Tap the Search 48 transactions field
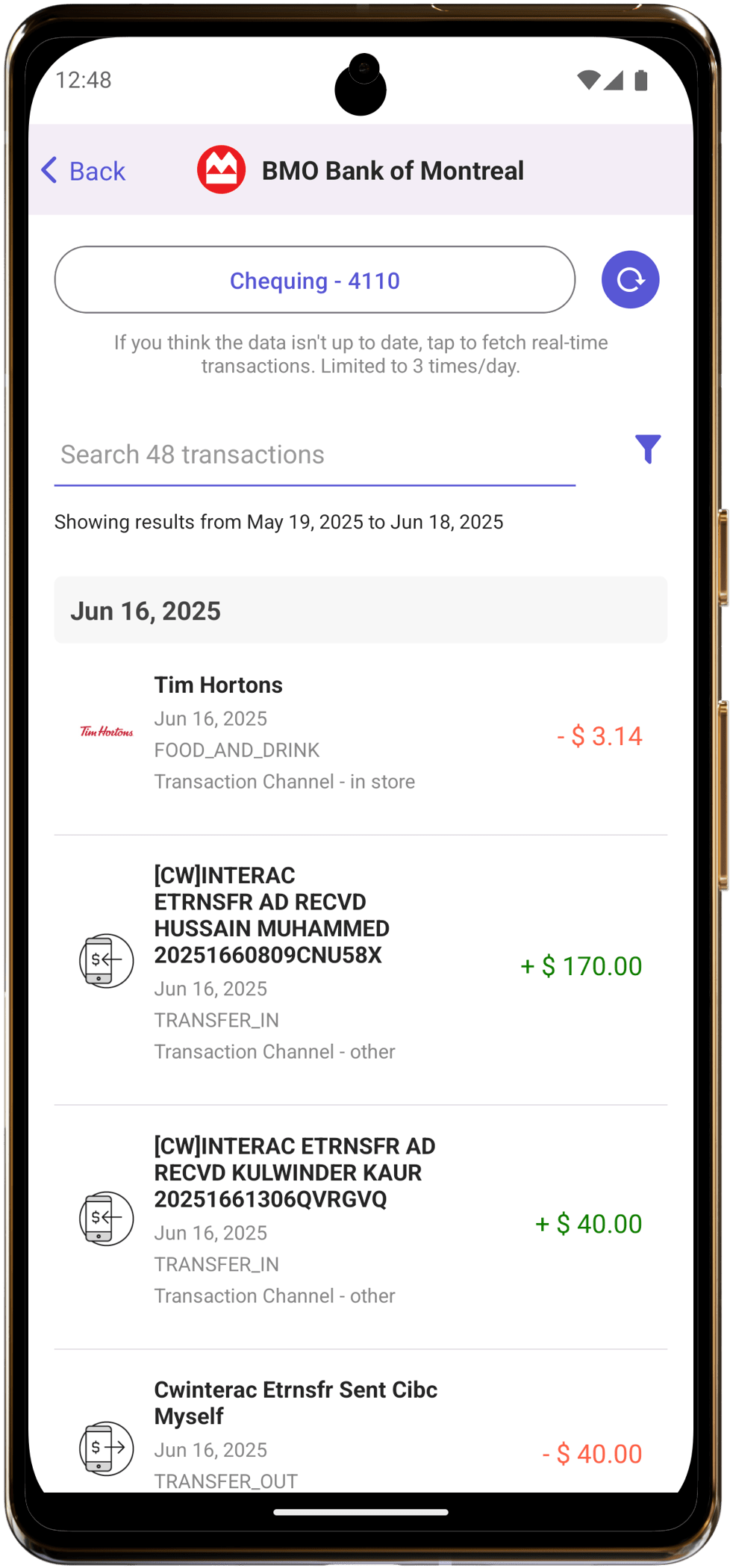This screenshot has height=1568, width=730. pyautogui.click(x=315, y=455)
